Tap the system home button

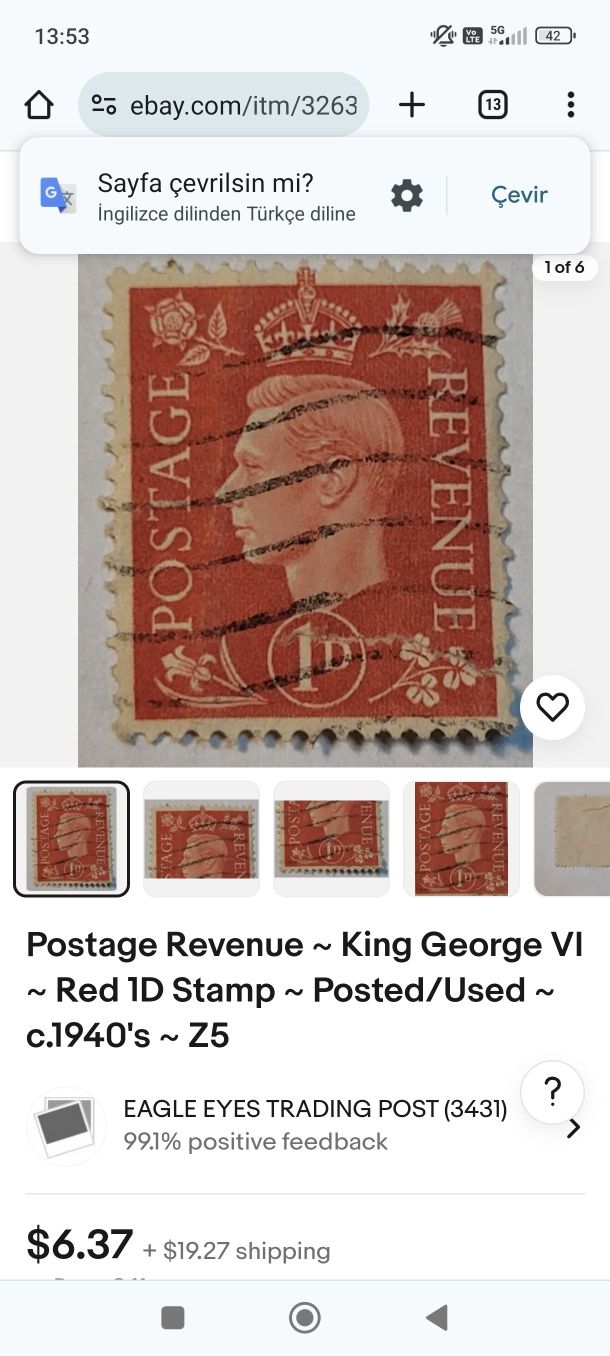pos(305,1318)
